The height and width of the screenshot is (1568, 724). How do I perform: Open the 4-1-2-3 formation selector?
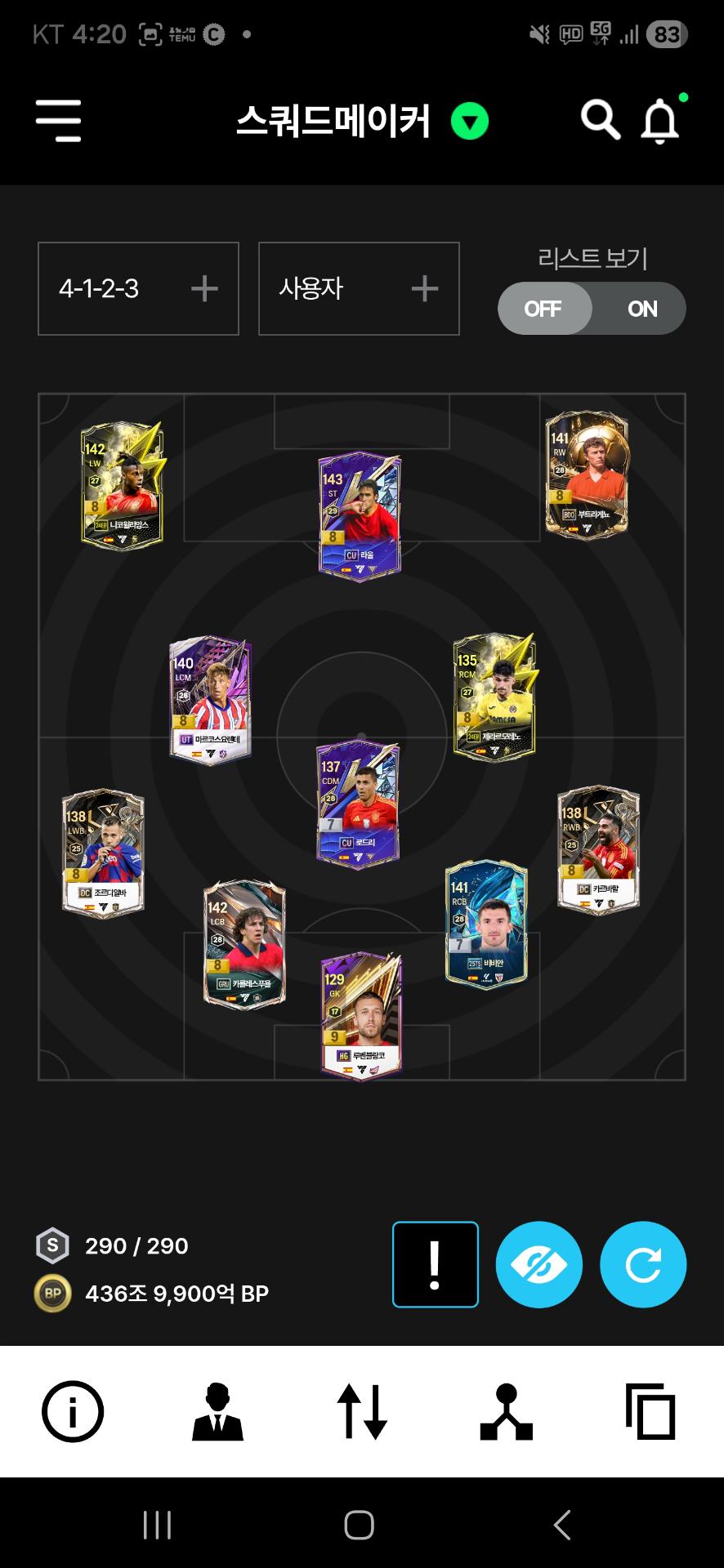(138, 288)
